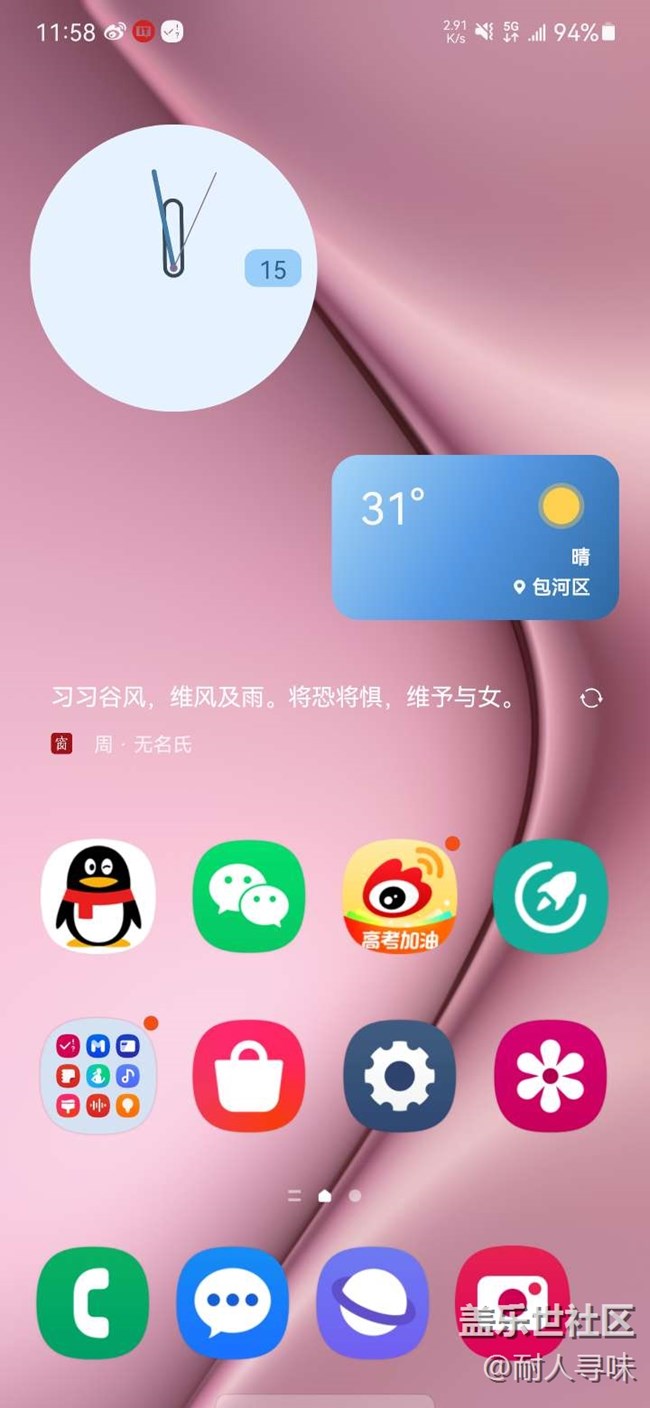Image resolution: width=650 pixels, height=1408 pixels.
Task: Open the Messages app
Action: coord(232,1302)
